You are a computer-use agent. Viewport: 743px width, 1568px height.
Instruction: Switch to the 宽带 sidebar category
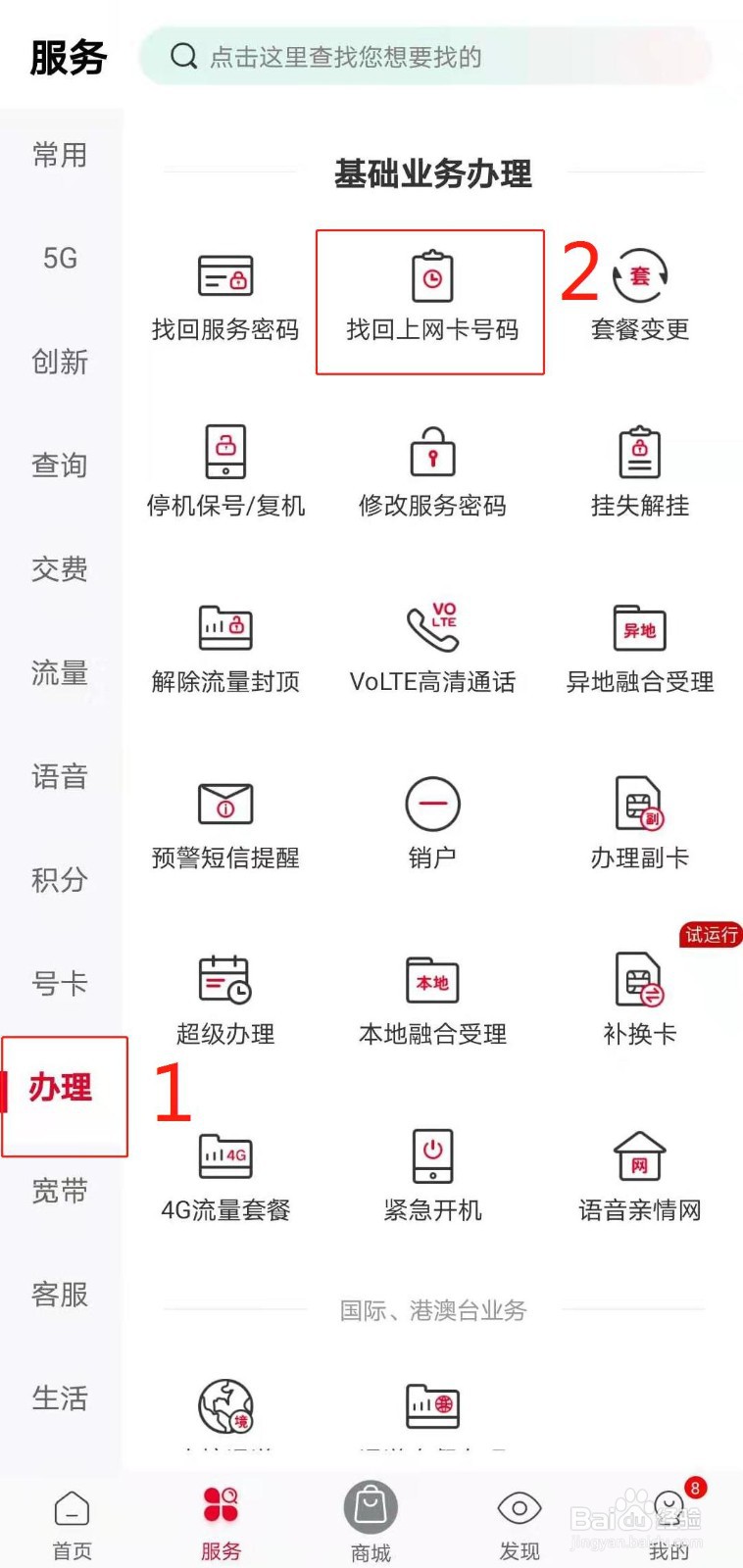coord(60,1190)
